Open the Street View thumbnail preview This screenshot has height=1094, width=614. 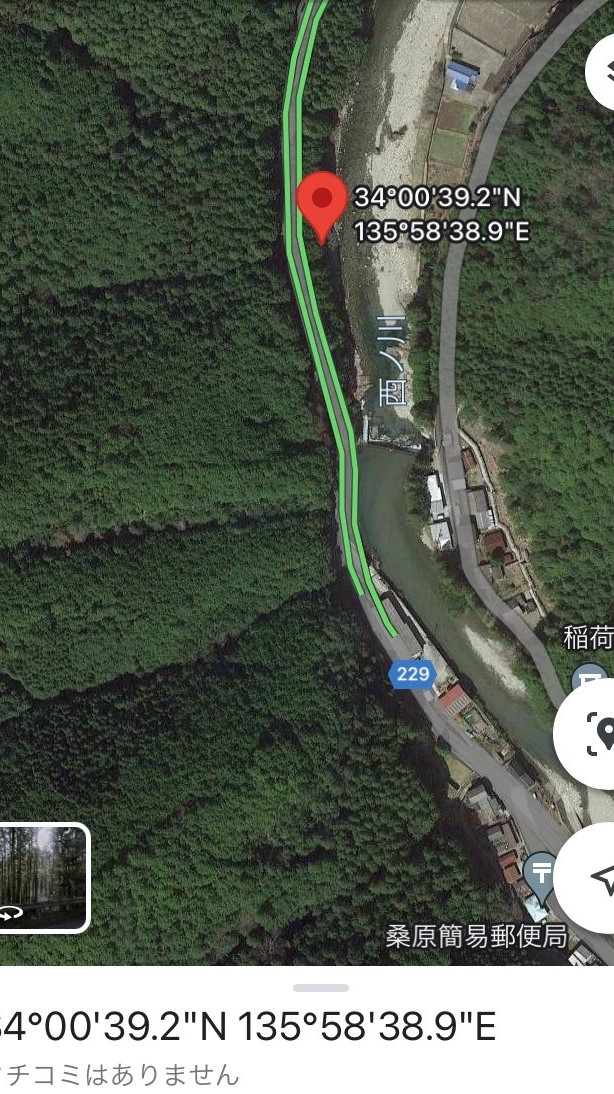coord(42,877)
